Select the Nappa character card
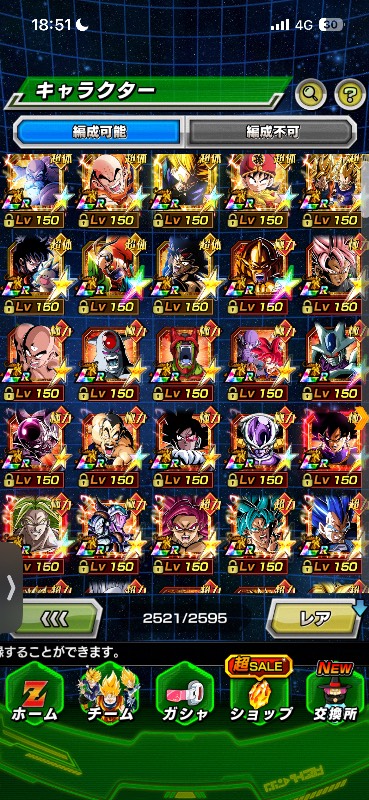The image size is (369, 800). click(110, 449)
